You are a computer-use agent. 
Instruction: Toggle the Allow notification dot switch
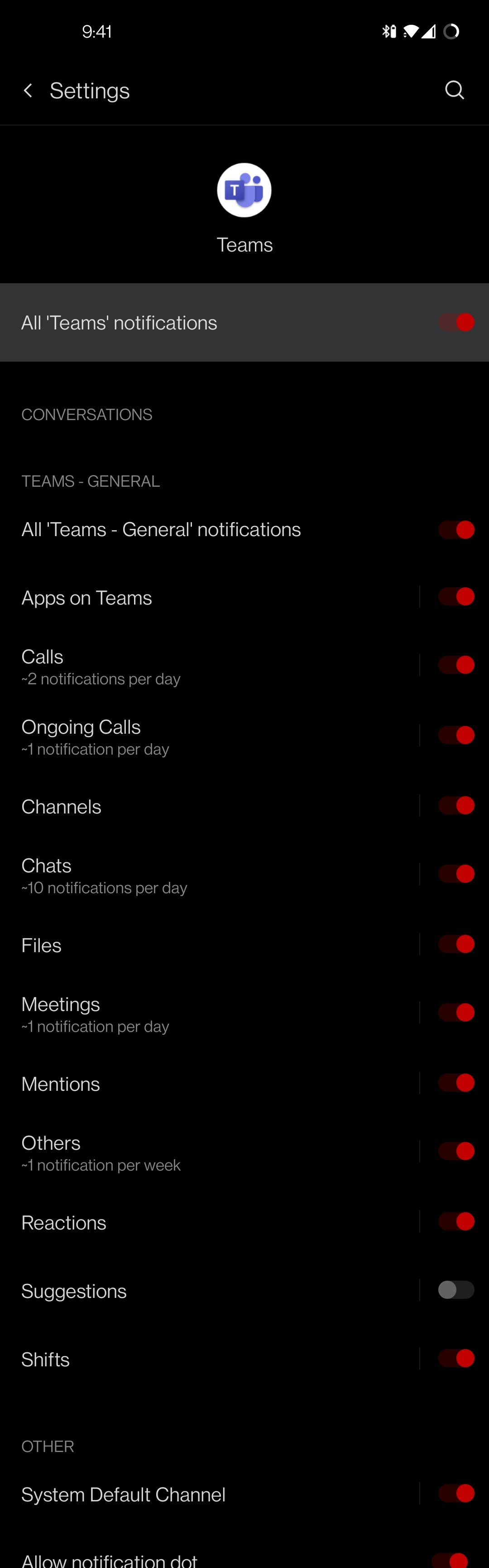(x=450, y=1559)
